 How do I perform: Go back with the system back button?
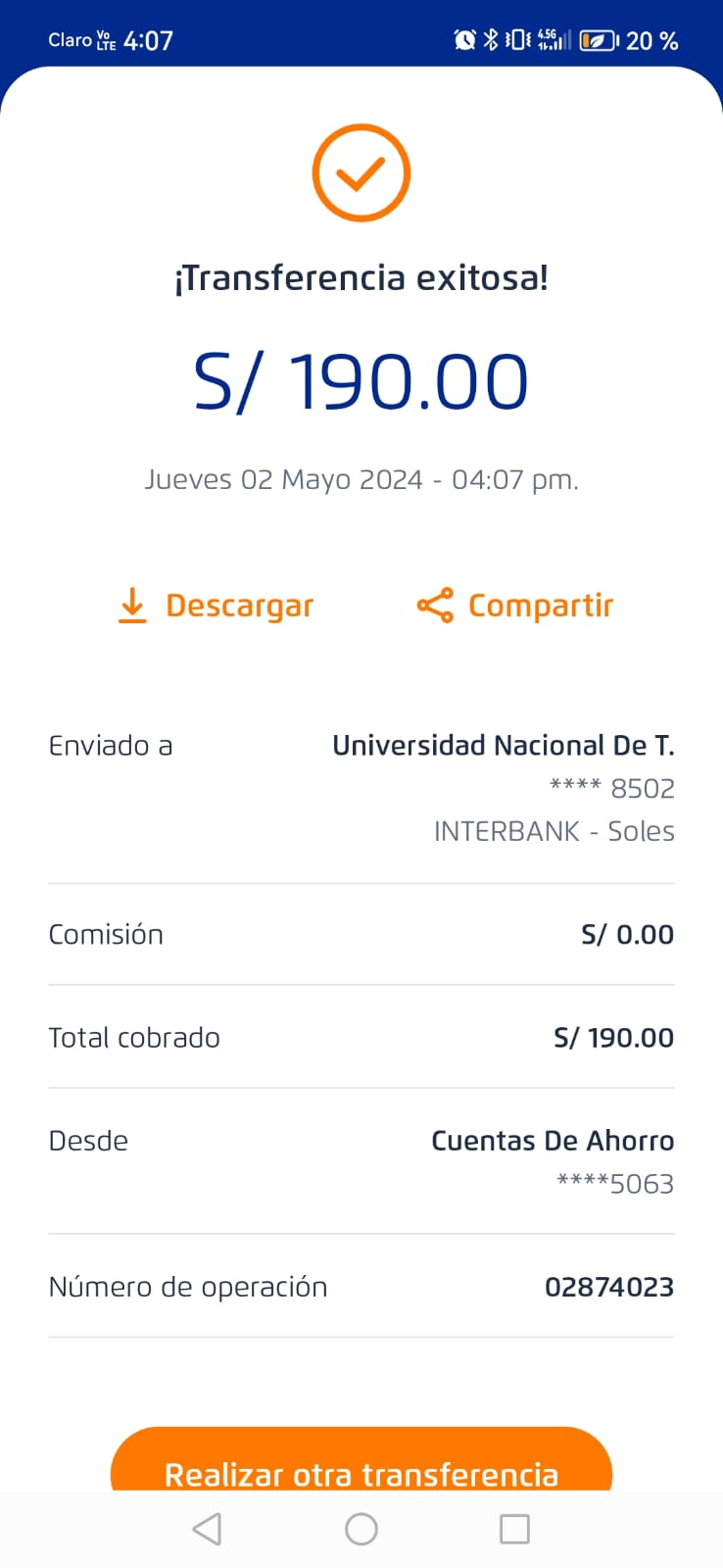(207, 1529)
